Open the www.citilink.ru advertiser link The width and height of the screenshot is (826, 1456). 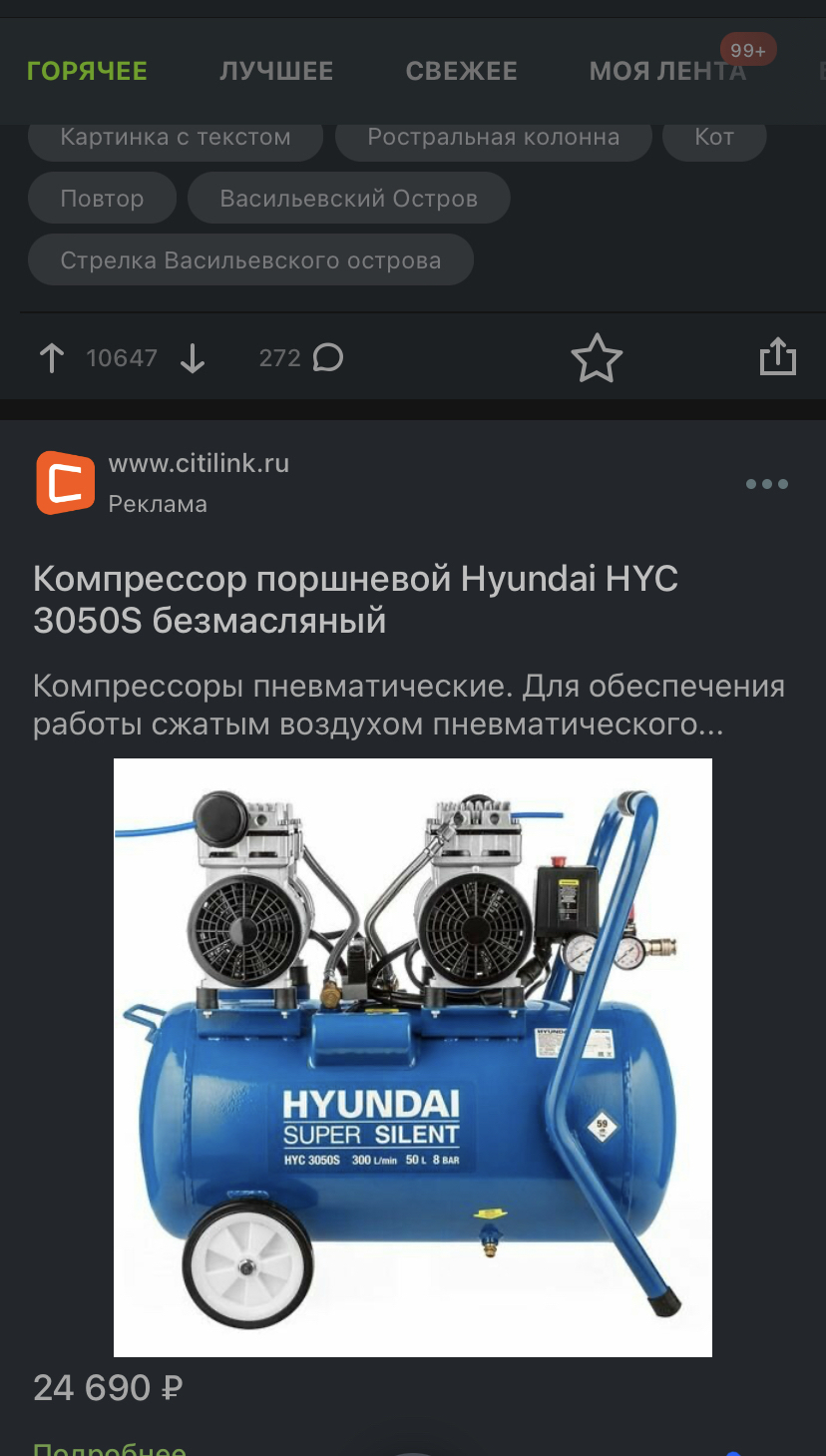pyautogui.click(x=199, y=463)
